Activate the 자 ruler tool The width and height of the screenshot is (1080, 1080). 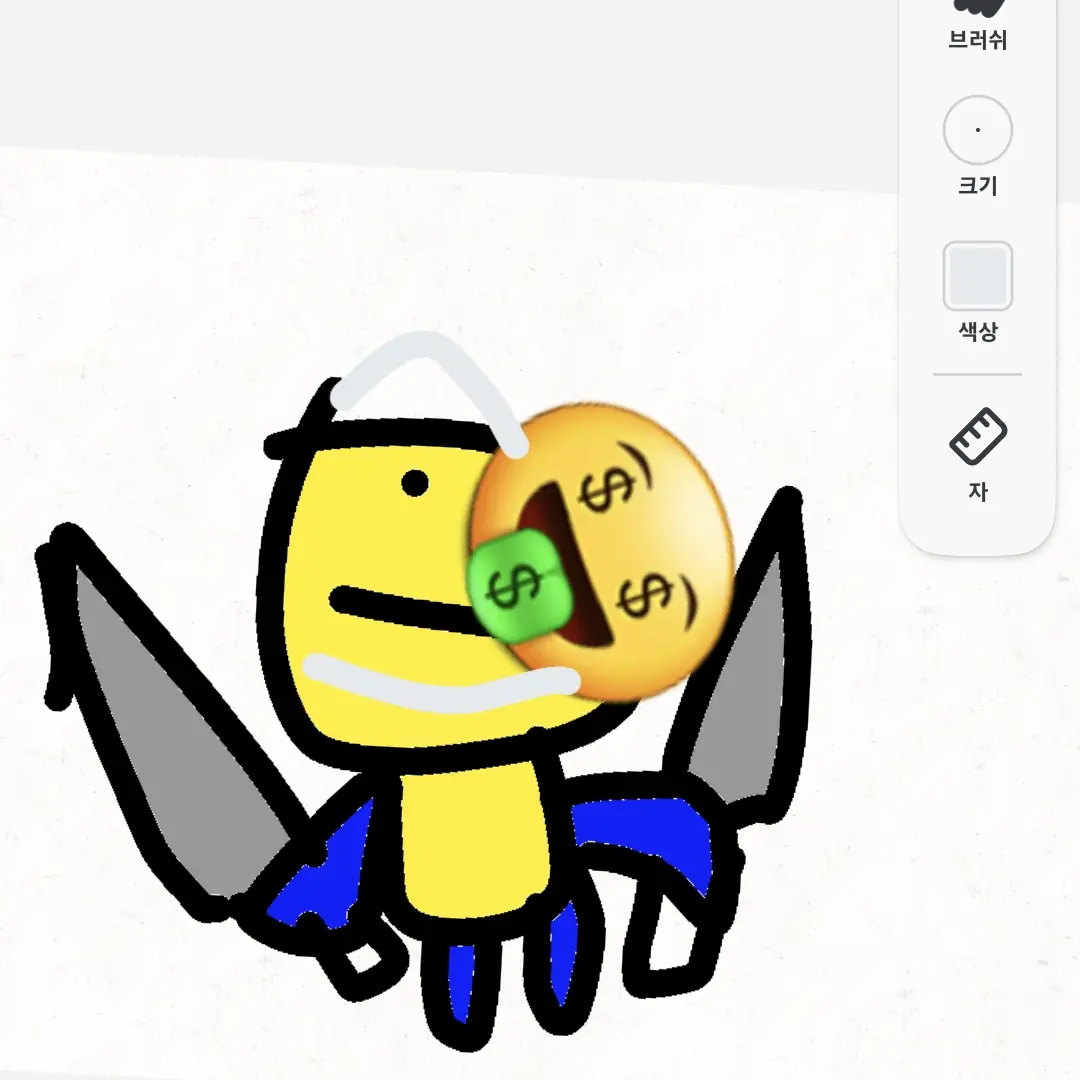point(977,437)
